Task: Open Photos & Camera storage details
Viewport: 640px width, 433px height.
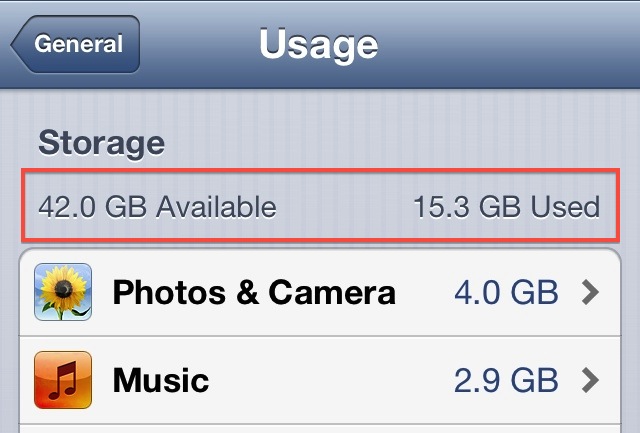Action: [318, 292]
